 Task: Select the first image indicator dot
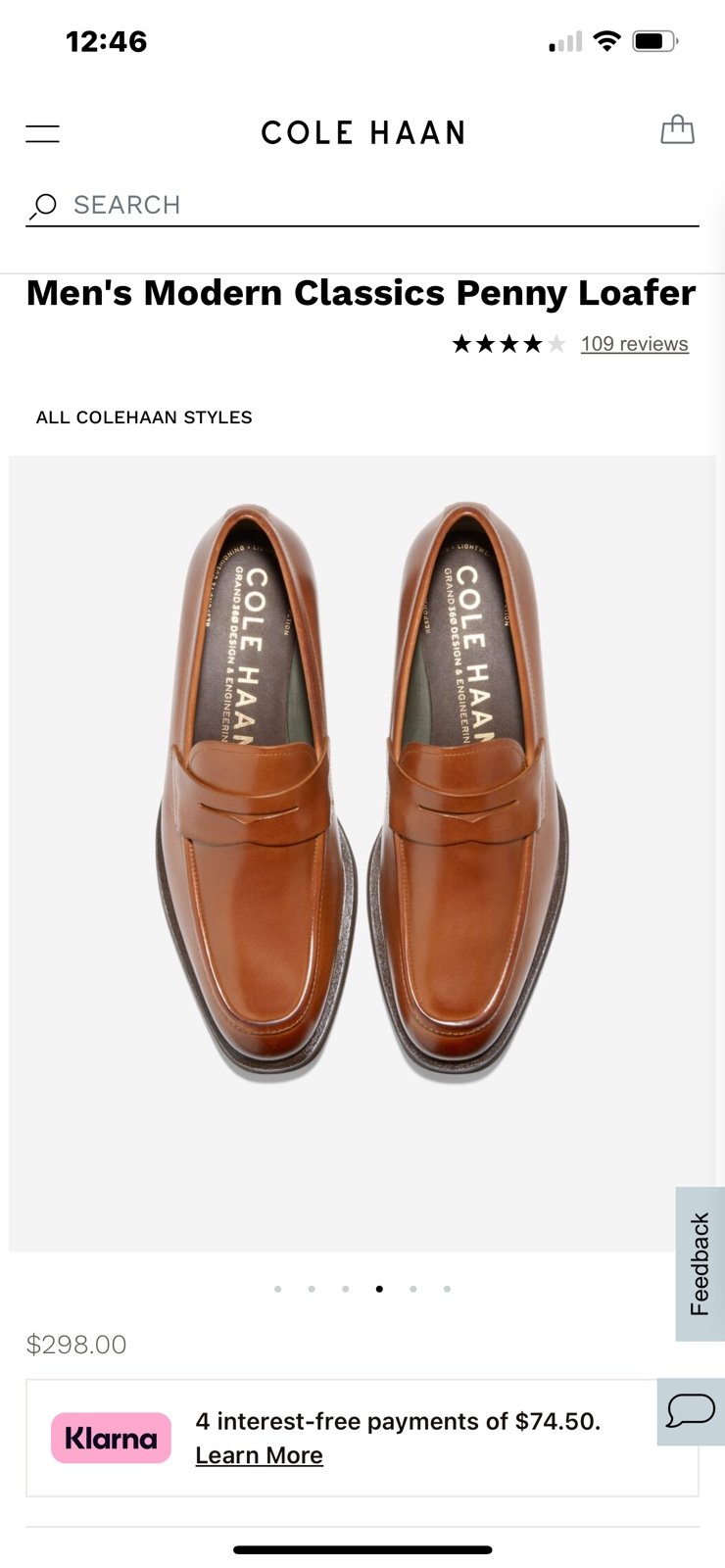[x=278, y=1289]
